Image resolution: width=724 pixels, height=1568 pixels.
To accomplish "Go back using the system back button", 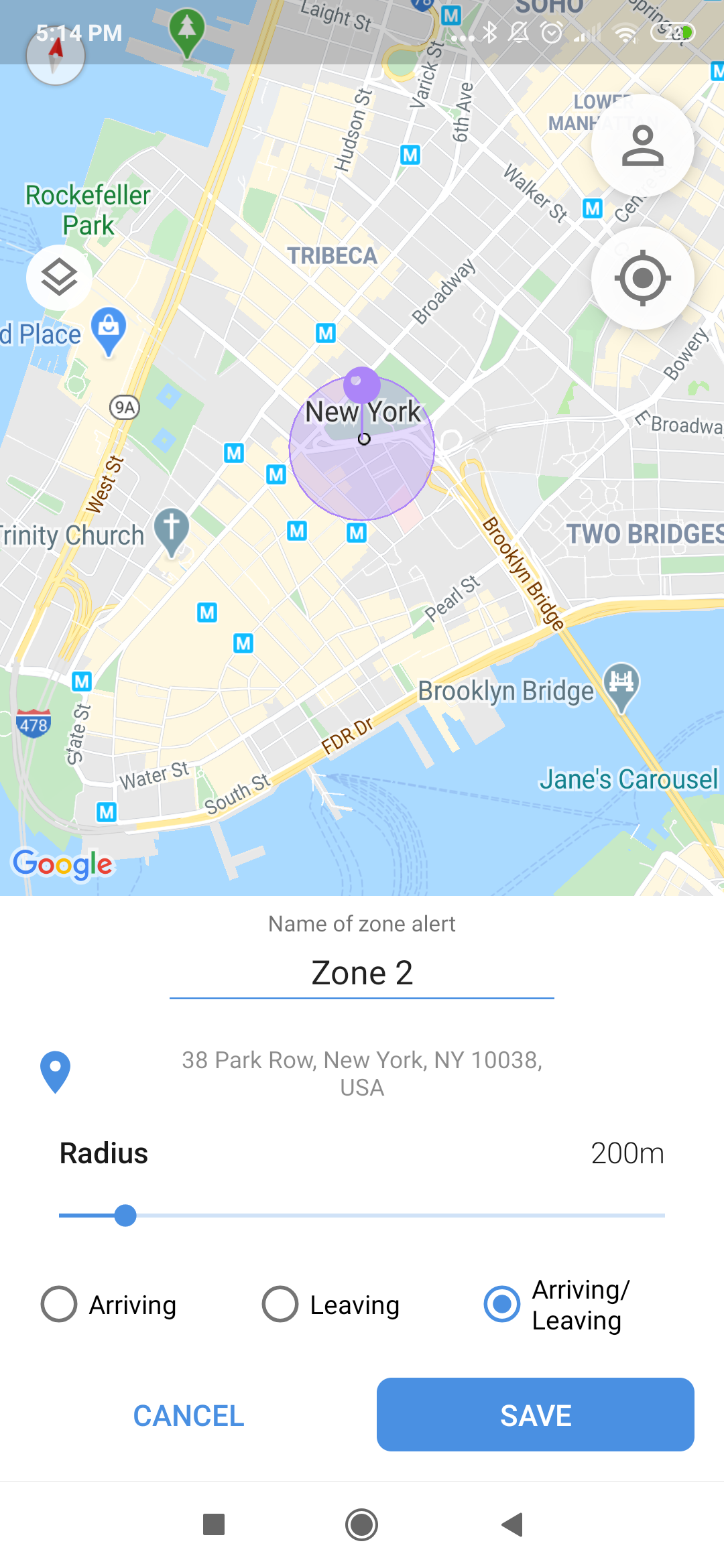I will (513, 1524).
